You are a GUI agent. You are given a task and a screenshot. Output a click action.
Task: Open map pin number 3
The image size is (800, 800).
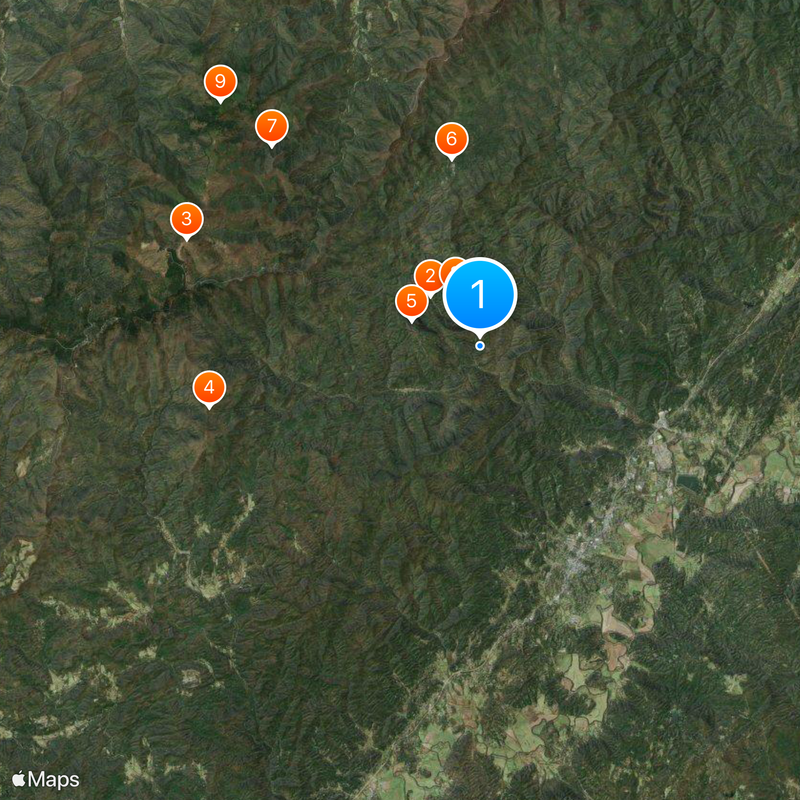point(186,219)
